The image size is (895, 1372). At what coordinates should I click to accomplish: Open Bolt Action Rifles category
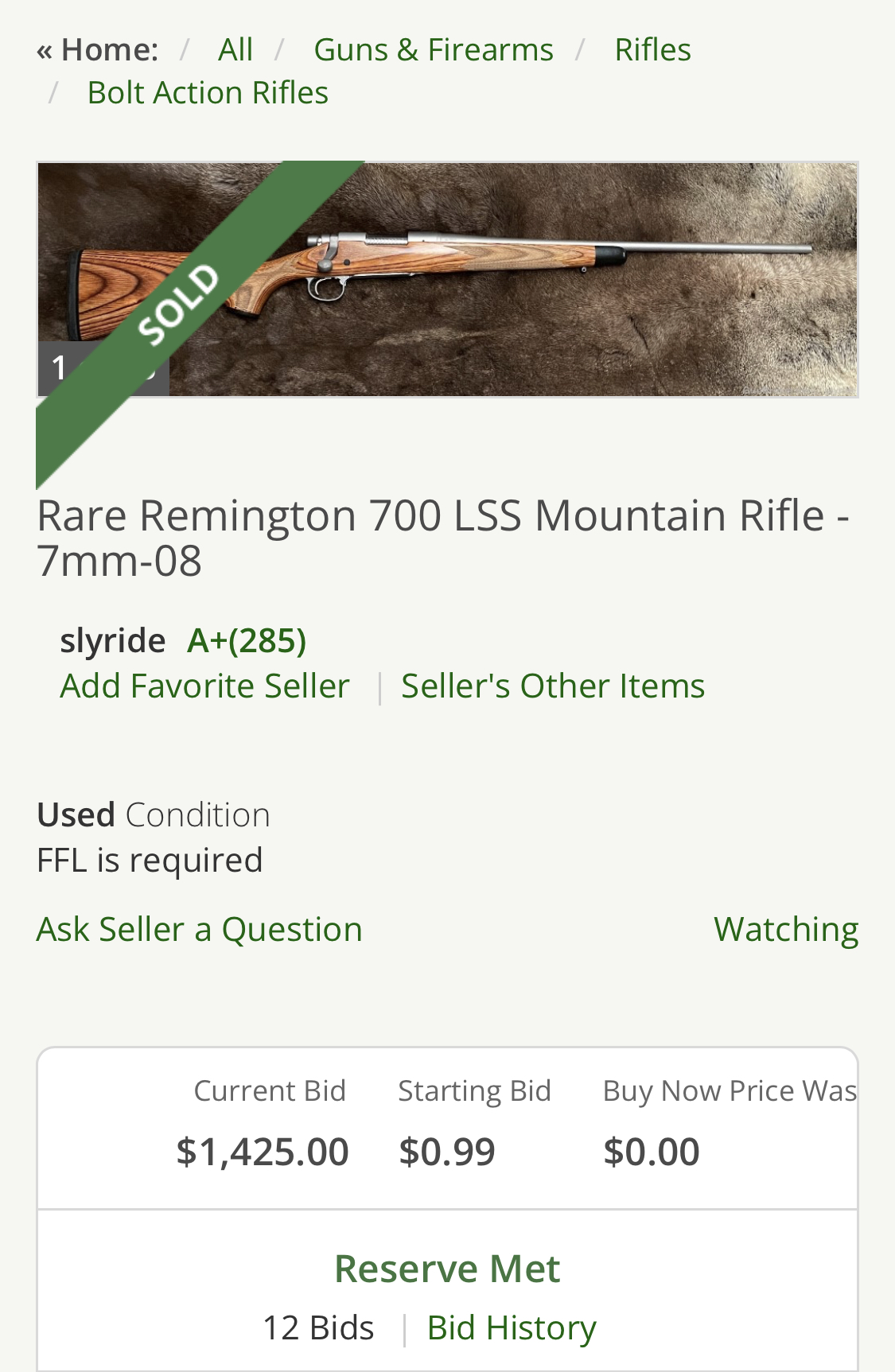point(208,93)
